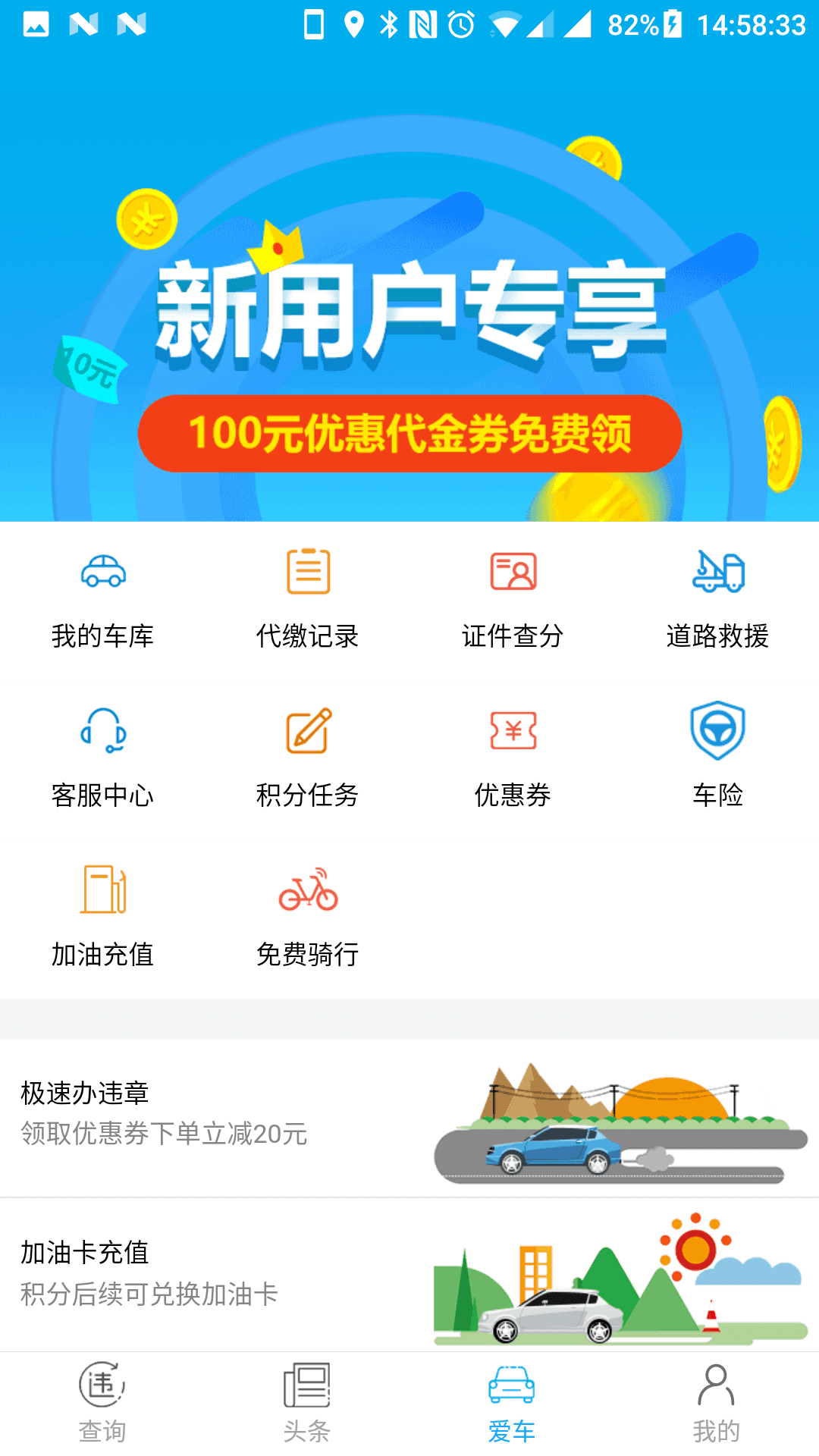Open 我的车库 (My Garage)

click(x=103, y=599)
